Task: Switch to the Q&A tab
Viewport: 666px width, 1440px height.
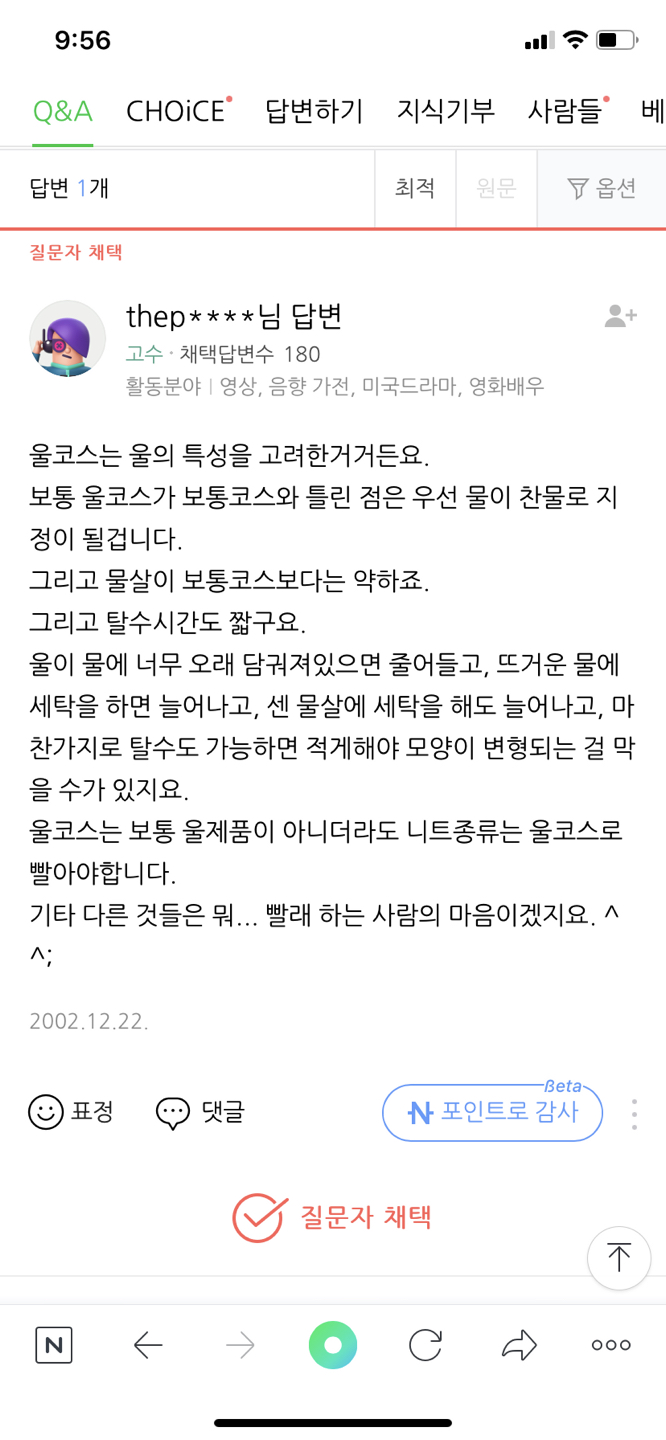Action: [x=63, y=111]
